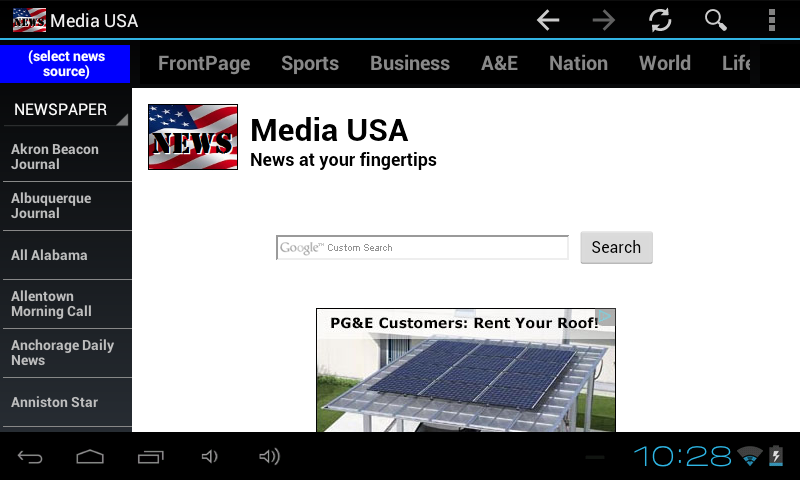Reload the current page
The width and height of the screenshot is (800, 480).
[659, 20]
